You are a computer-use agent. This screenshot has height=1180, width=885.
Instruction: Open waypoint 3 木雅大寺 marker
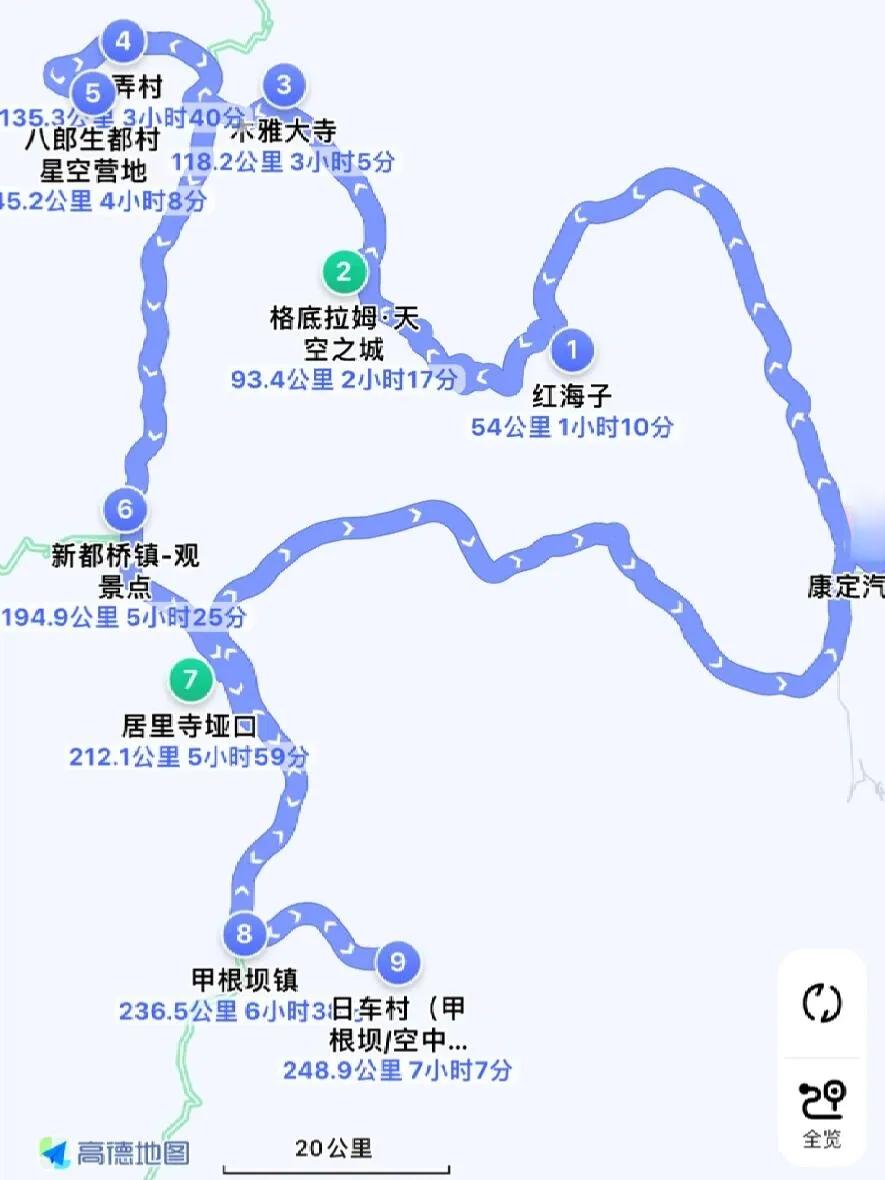(284, 85)
